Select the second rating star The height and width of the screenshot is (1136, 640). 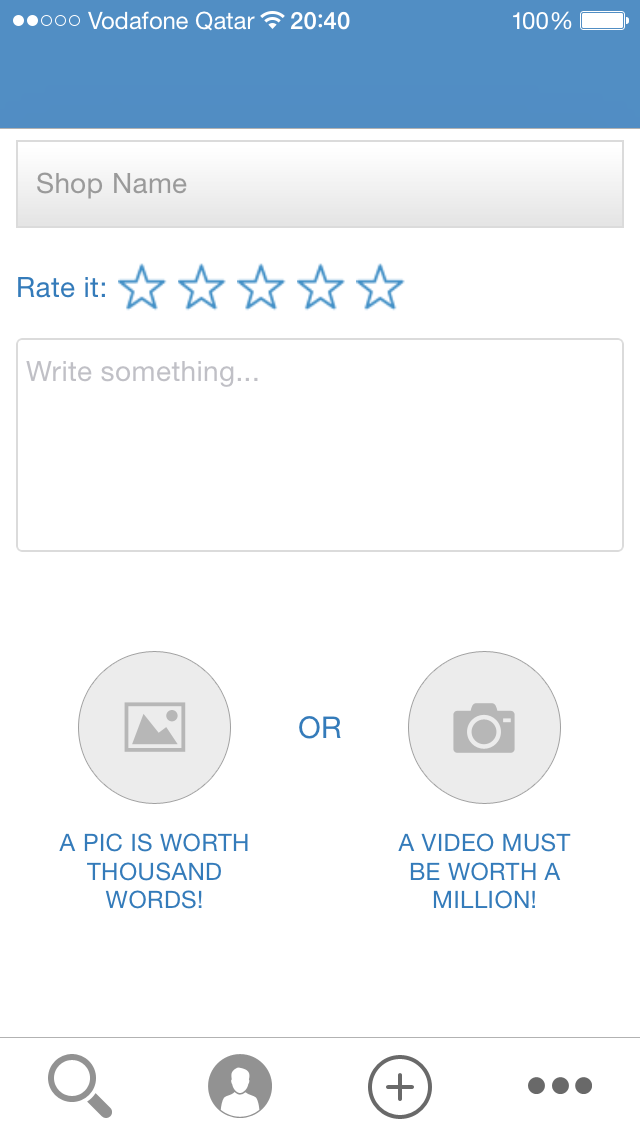pos(201,288)
